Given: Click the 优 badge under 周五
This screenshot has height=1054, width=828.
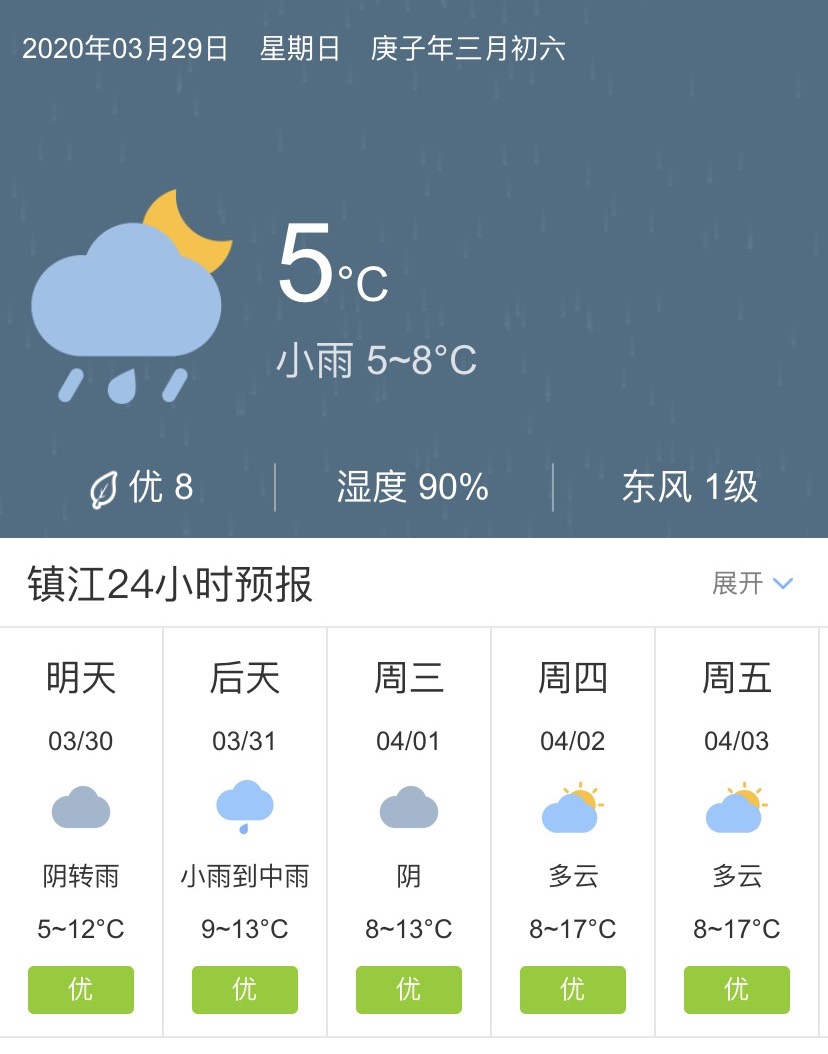Looking at the screenshot, I should point(736,989).
